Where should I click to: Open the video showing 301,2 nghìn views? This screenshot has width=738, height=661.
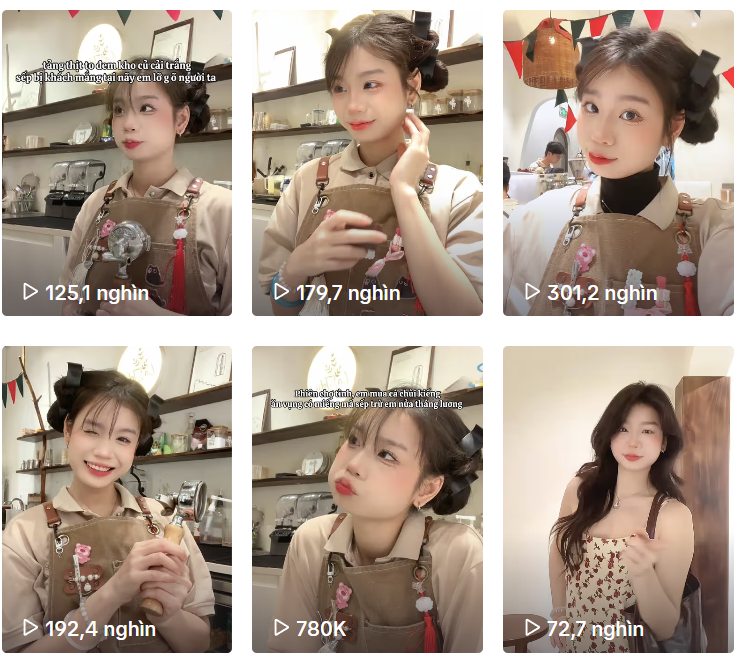click(x=618, y=163)
